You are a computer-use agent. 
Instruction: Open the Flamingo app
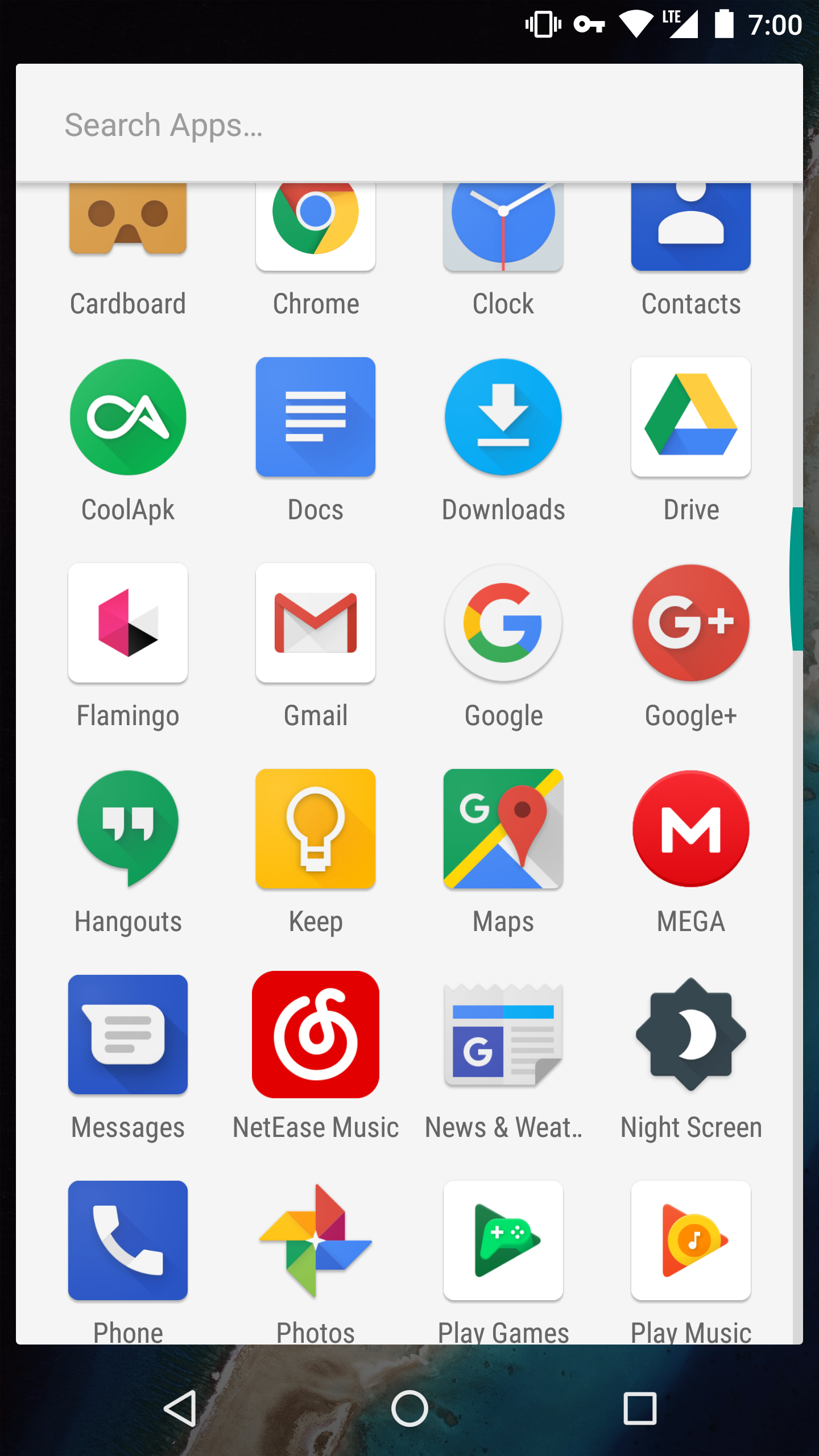point(128,623)
